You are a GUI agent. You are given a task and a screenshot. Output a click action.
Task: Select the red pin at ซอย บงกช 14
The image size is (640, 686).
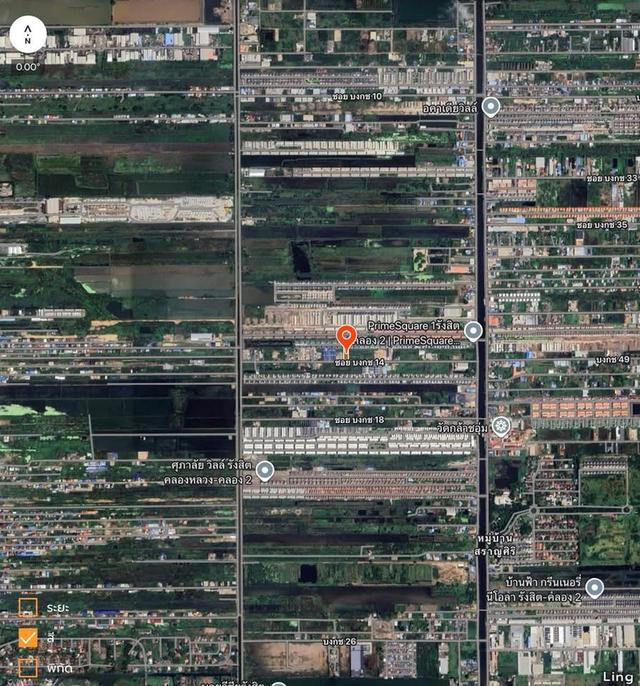[346, 339]
